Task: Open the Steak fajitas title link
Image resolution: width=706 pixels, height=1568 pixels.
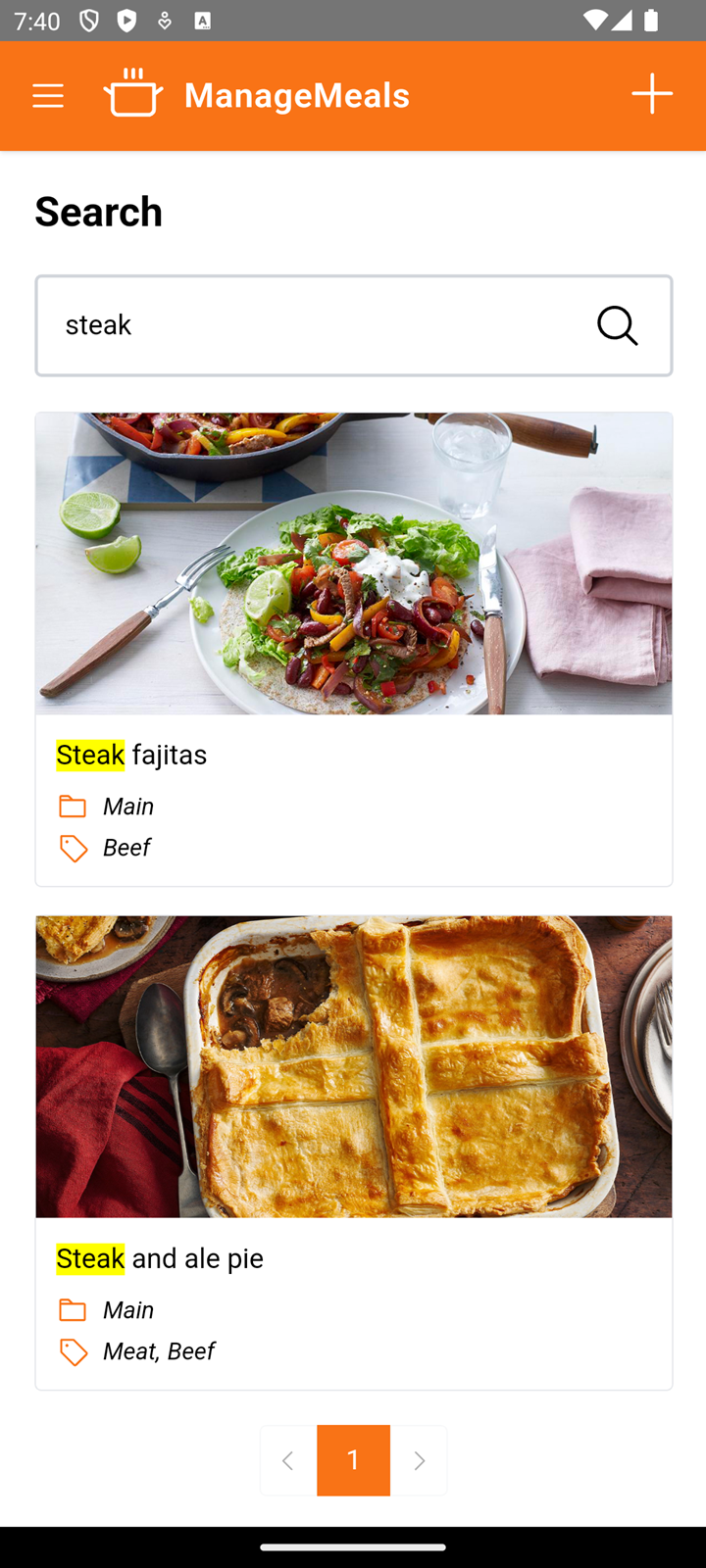Action: click(131, 755)
